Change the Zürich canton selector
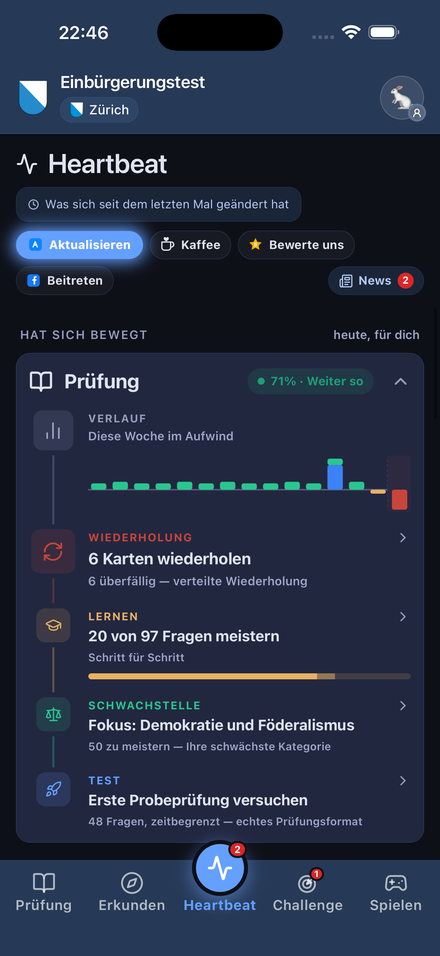 (x=99, y=110)
